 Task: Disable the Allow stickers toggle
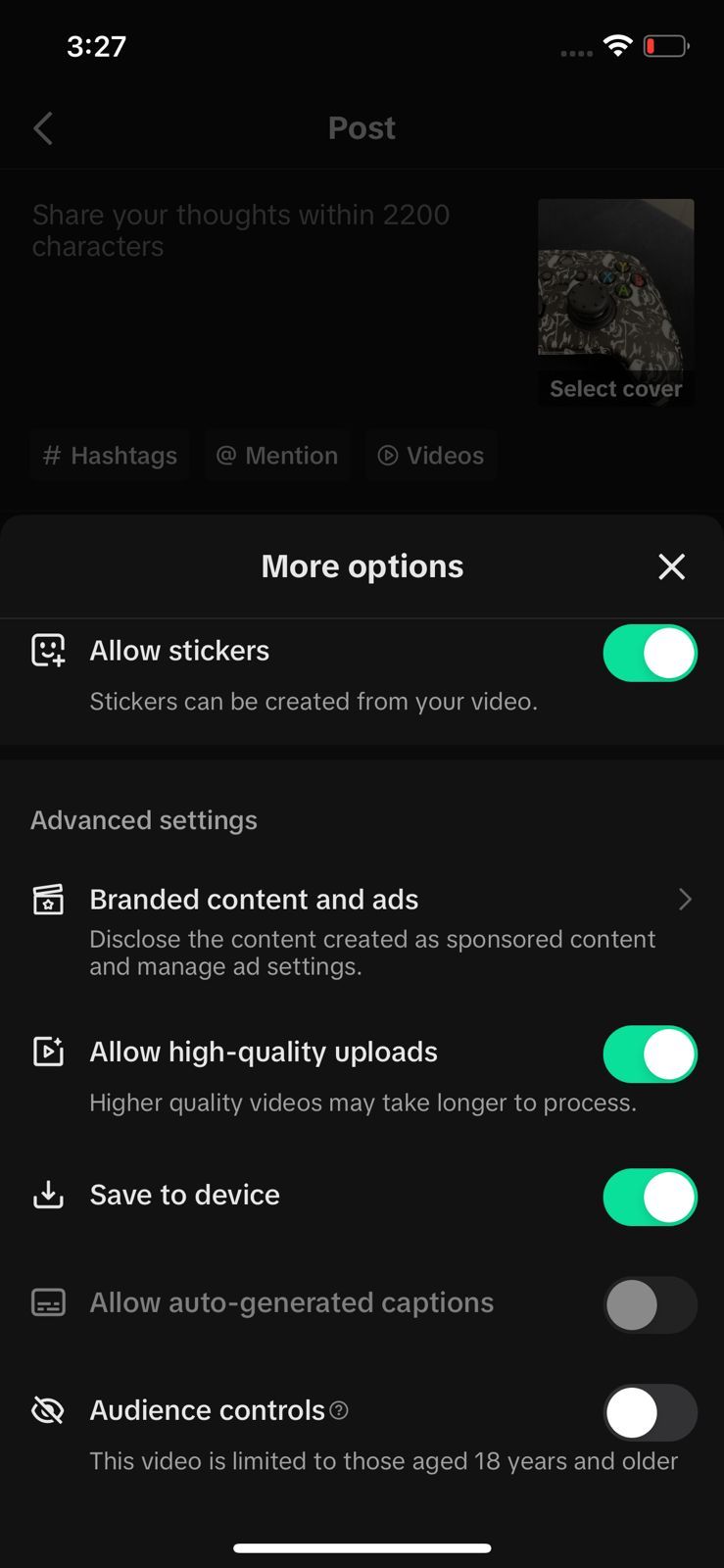[x=650, y=653]
